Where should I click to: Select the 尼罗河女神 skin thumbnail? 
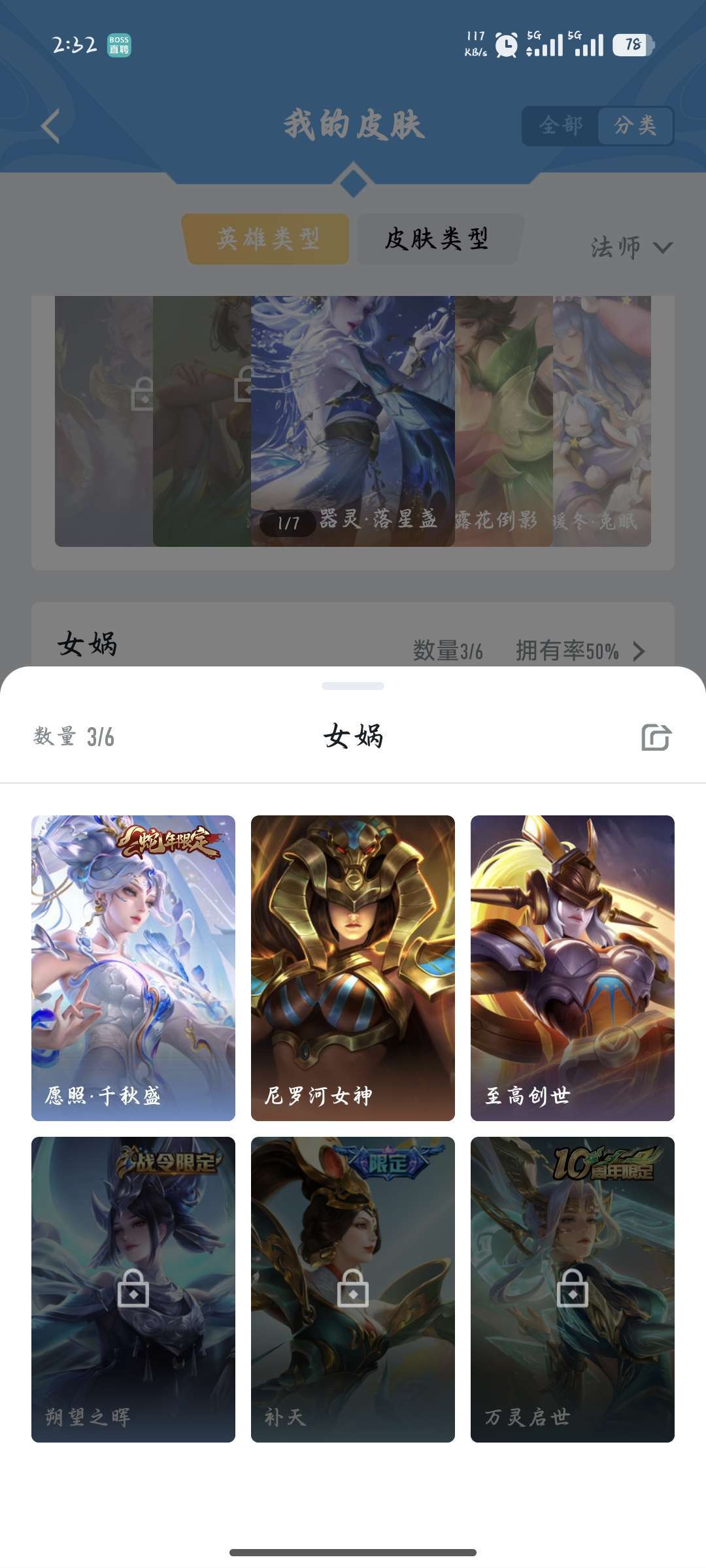pyautogui.click(x=352, y=960)
